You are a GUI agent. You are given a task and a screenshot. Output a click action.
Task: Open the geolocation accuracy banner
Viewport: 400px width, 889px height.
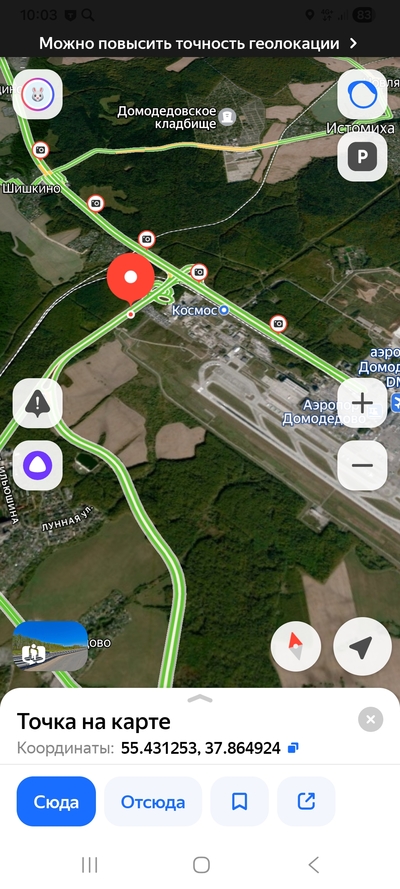point(199,44)
